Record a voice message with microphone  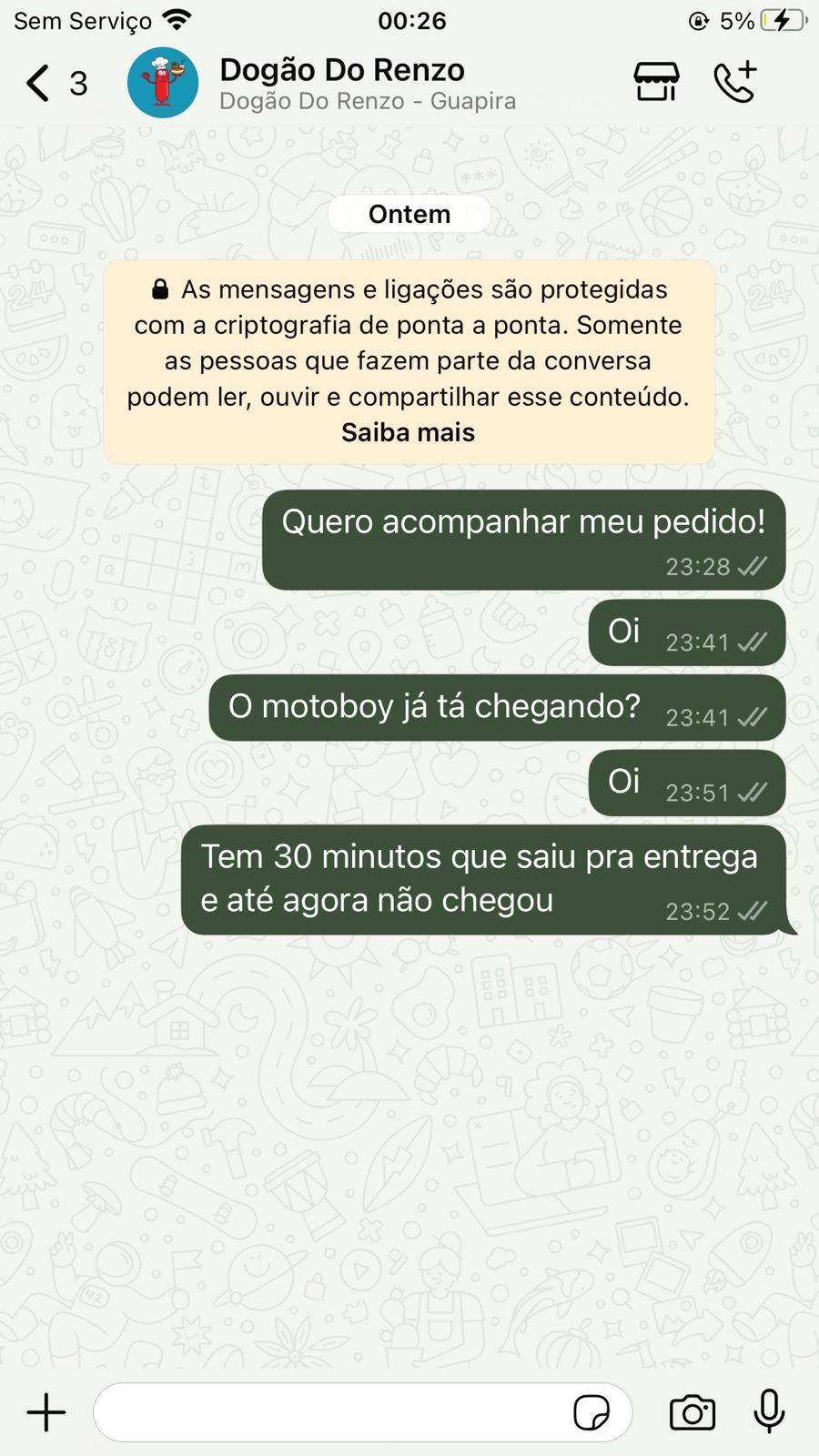(769, 1412)
